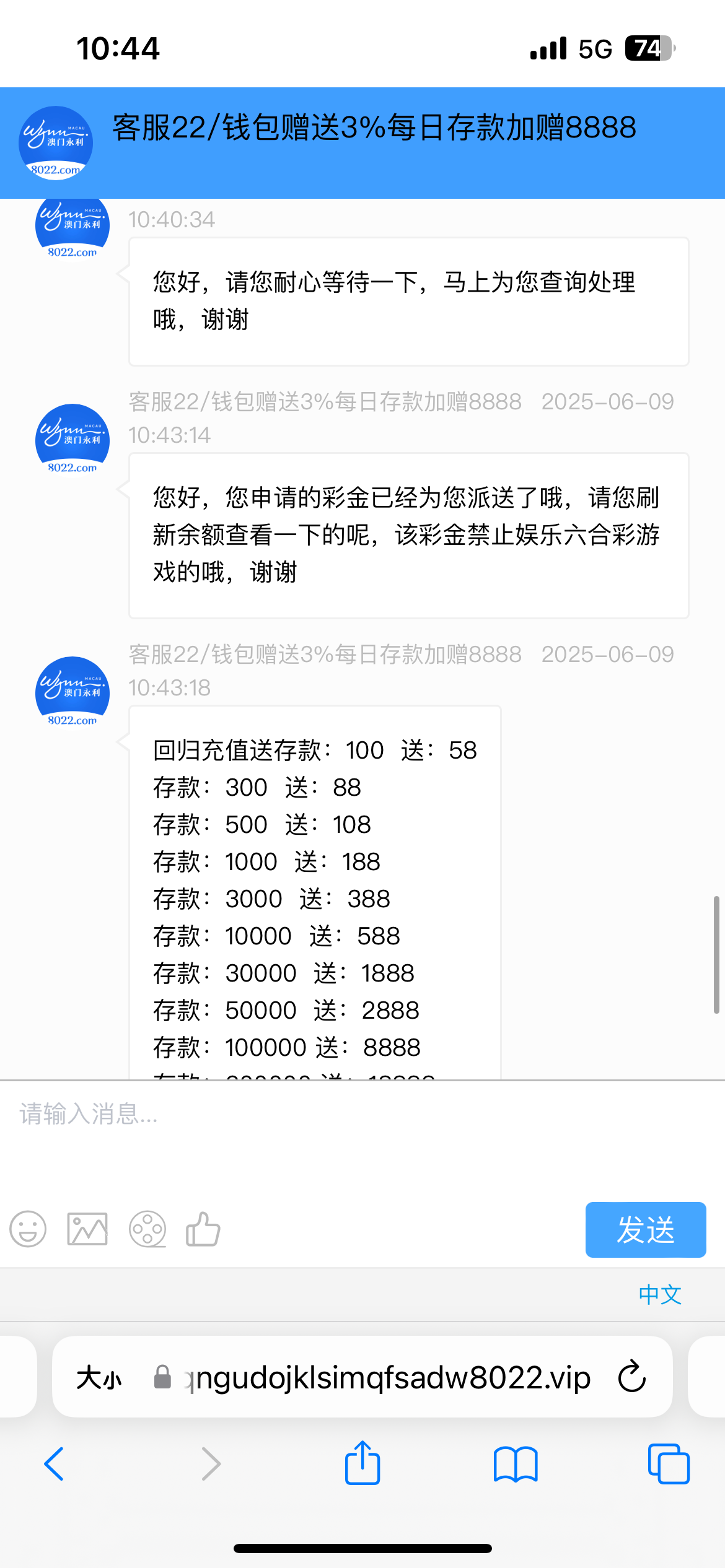Go back to the previous page
Image resolution: width=725 pixels, height=1568 pixels.
(x=54, y=1464)
